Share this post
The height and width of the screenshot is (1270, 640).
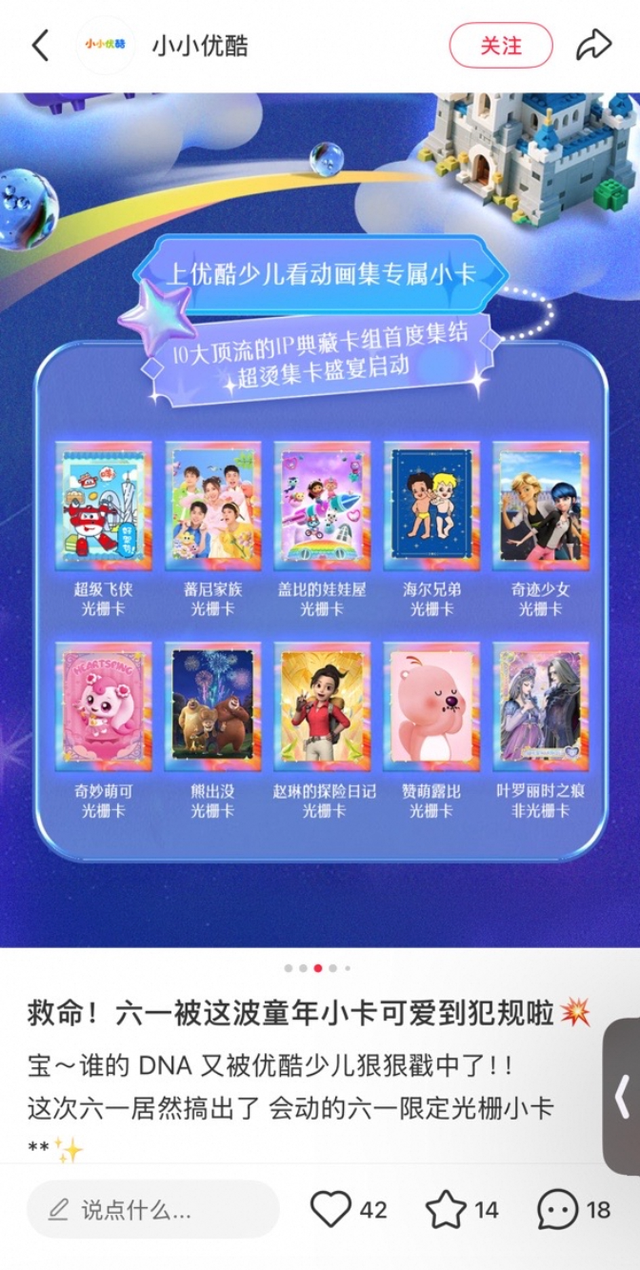coord(593,46)
